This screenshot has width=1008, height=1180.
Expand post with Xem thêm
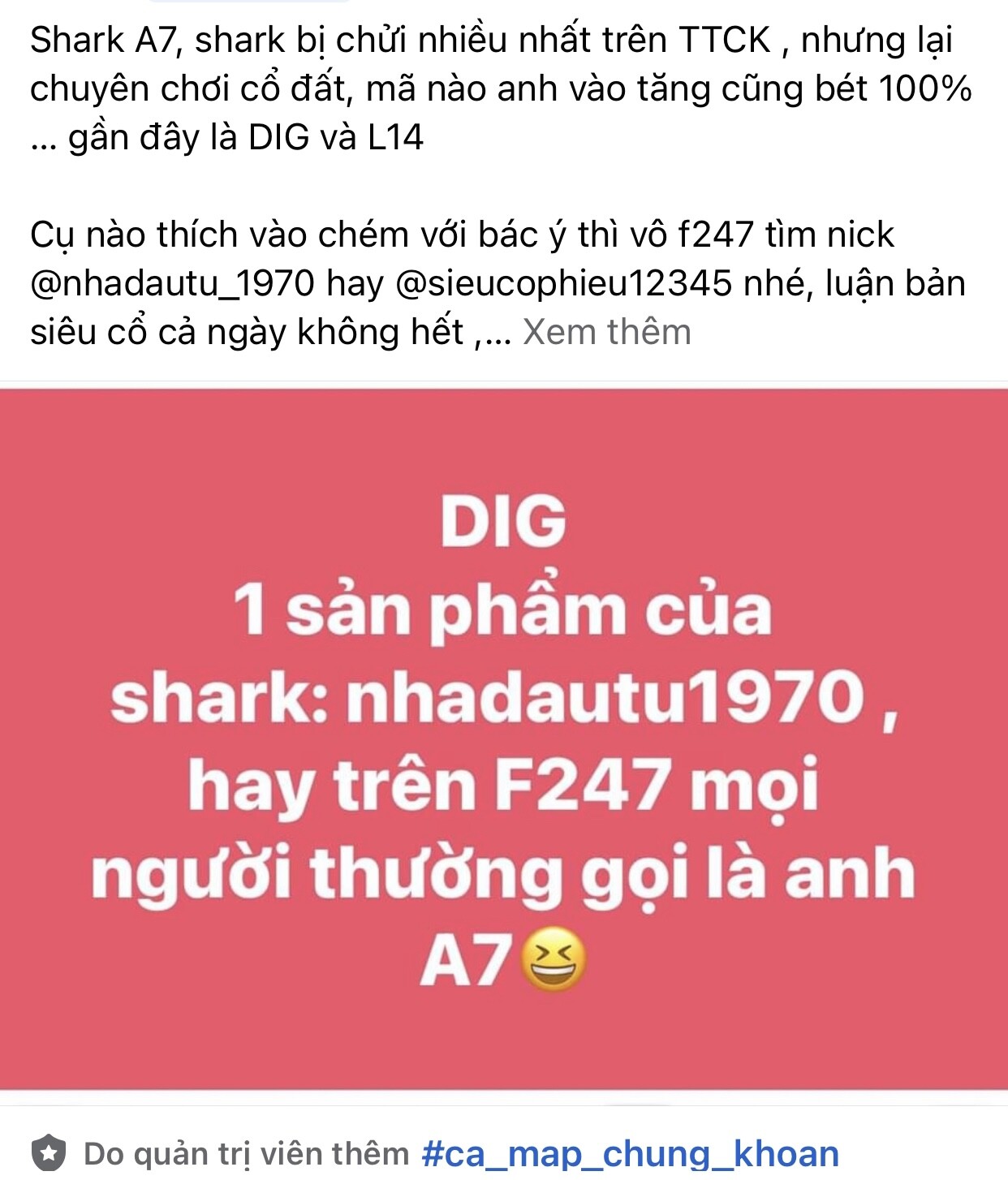click(x=606, y=332)
